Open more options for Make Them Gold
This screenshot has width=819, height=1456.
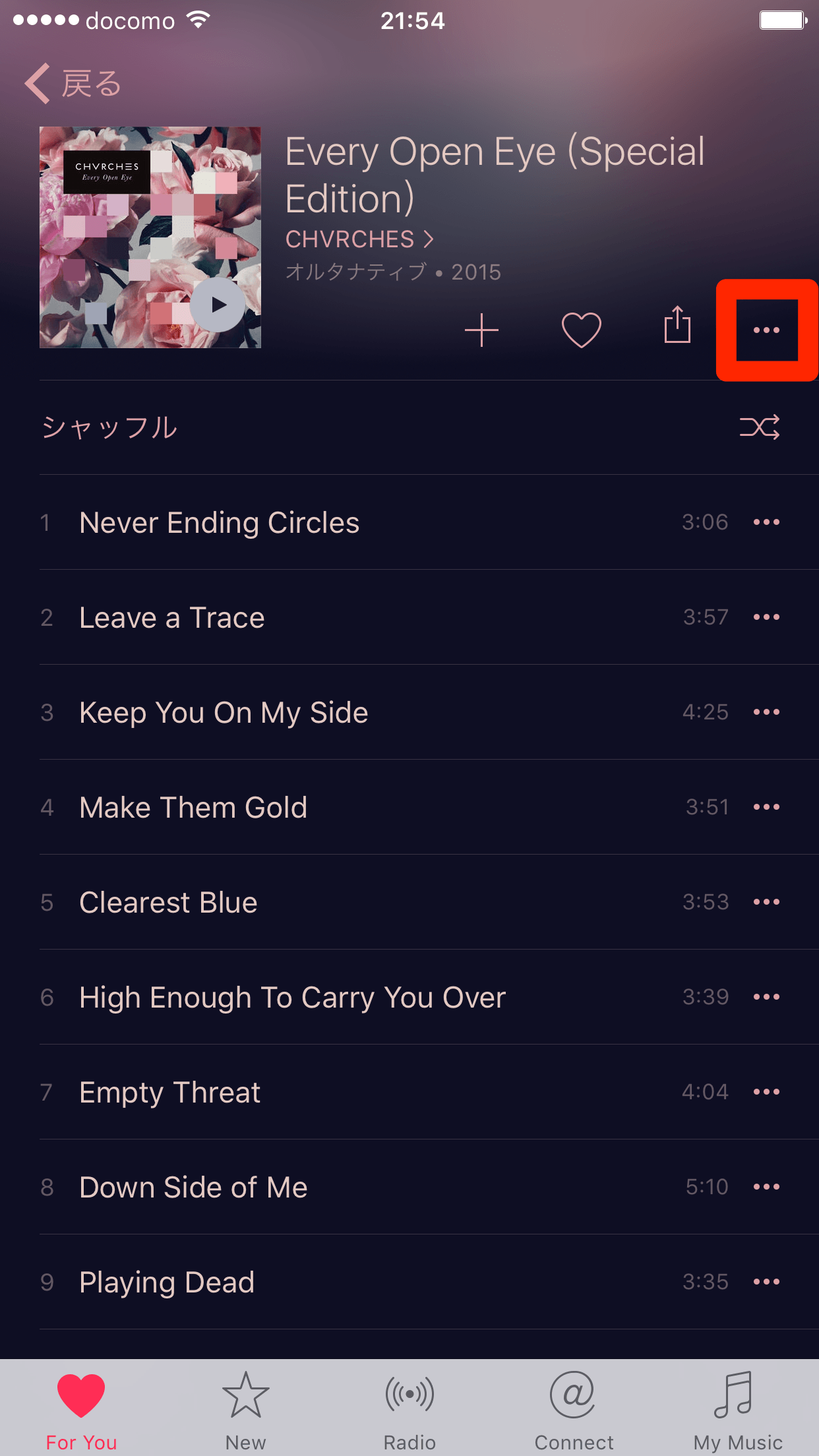tap(766, 807)
